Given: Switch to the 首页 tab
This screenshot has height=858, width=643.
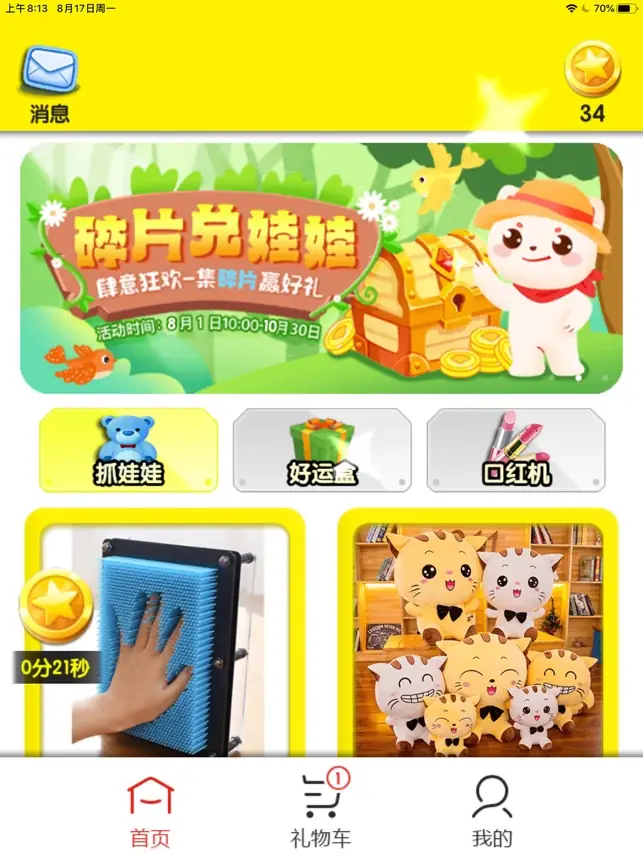Looking at the screenshot, I should pos(150,812).
